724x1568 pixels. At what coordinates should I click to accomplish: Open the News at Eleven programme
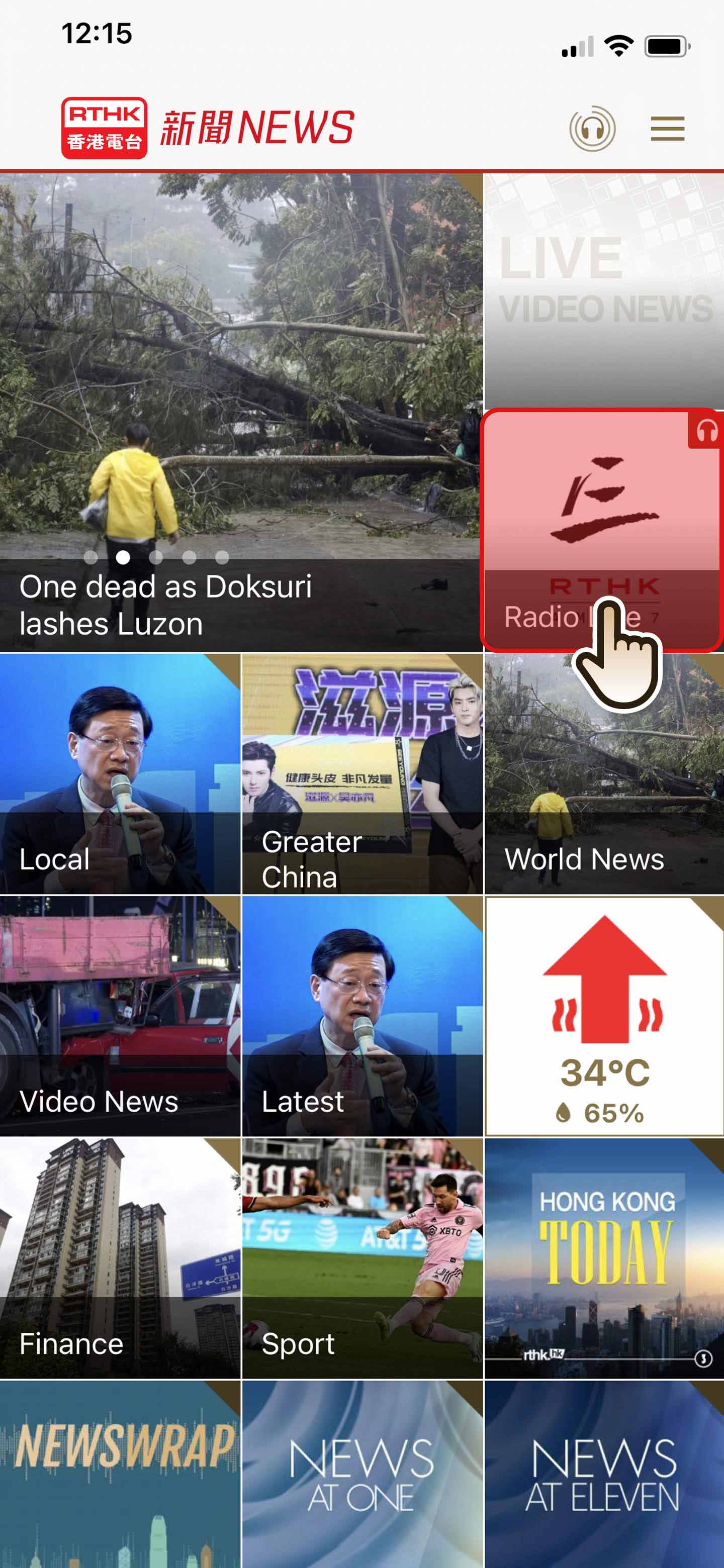click(604, 1473)
